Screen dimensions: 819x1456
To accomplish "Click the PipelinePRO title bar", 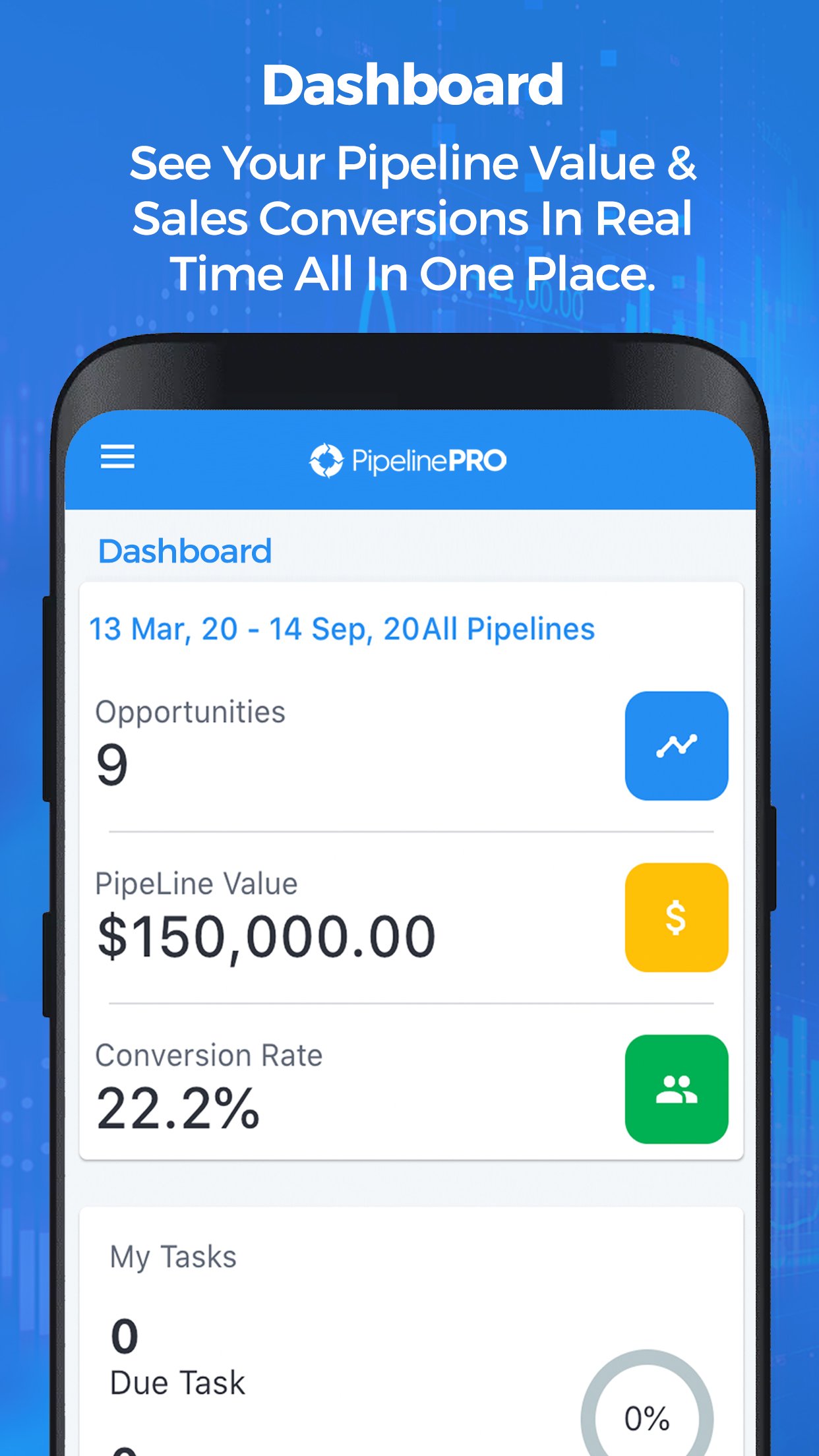I will pyautogui.click(x=409, y=459).
